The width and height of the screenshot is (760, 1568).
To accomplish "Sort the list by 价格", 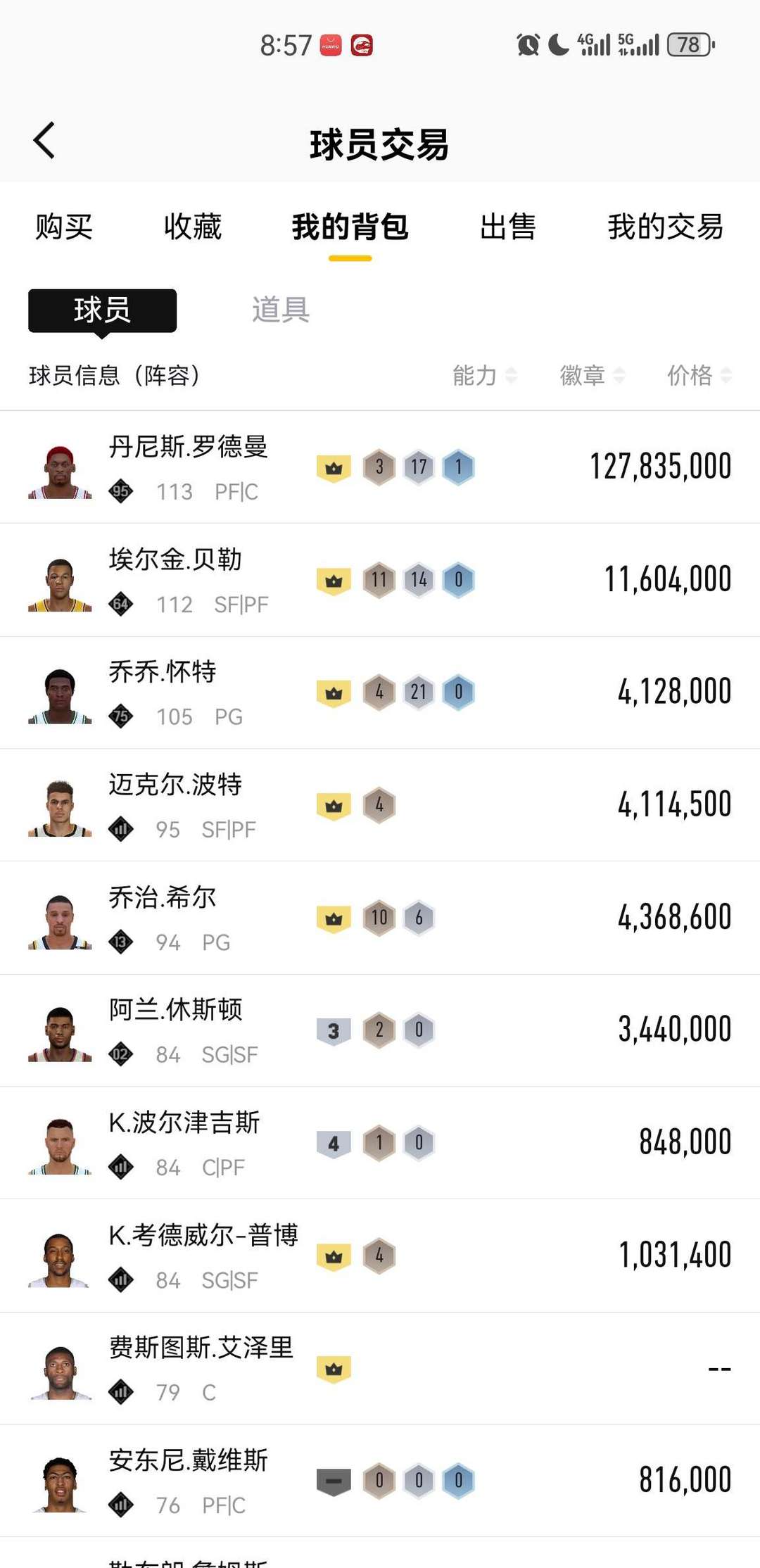I will tap(697, 375).
